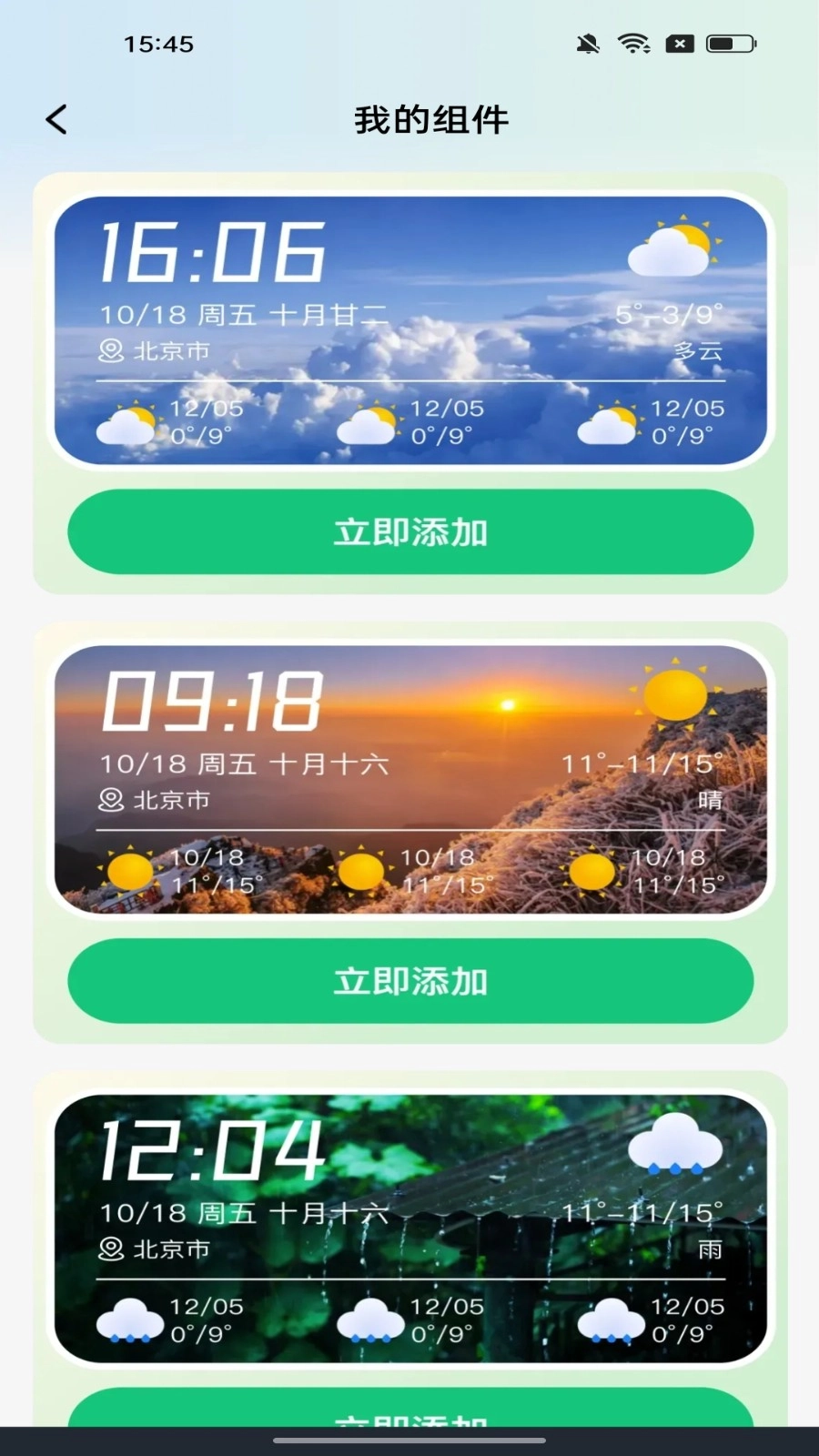Click the location marker icon in the 09:18 widget
The width and height of the screenshot is (819, 1456).
point(110,800)
